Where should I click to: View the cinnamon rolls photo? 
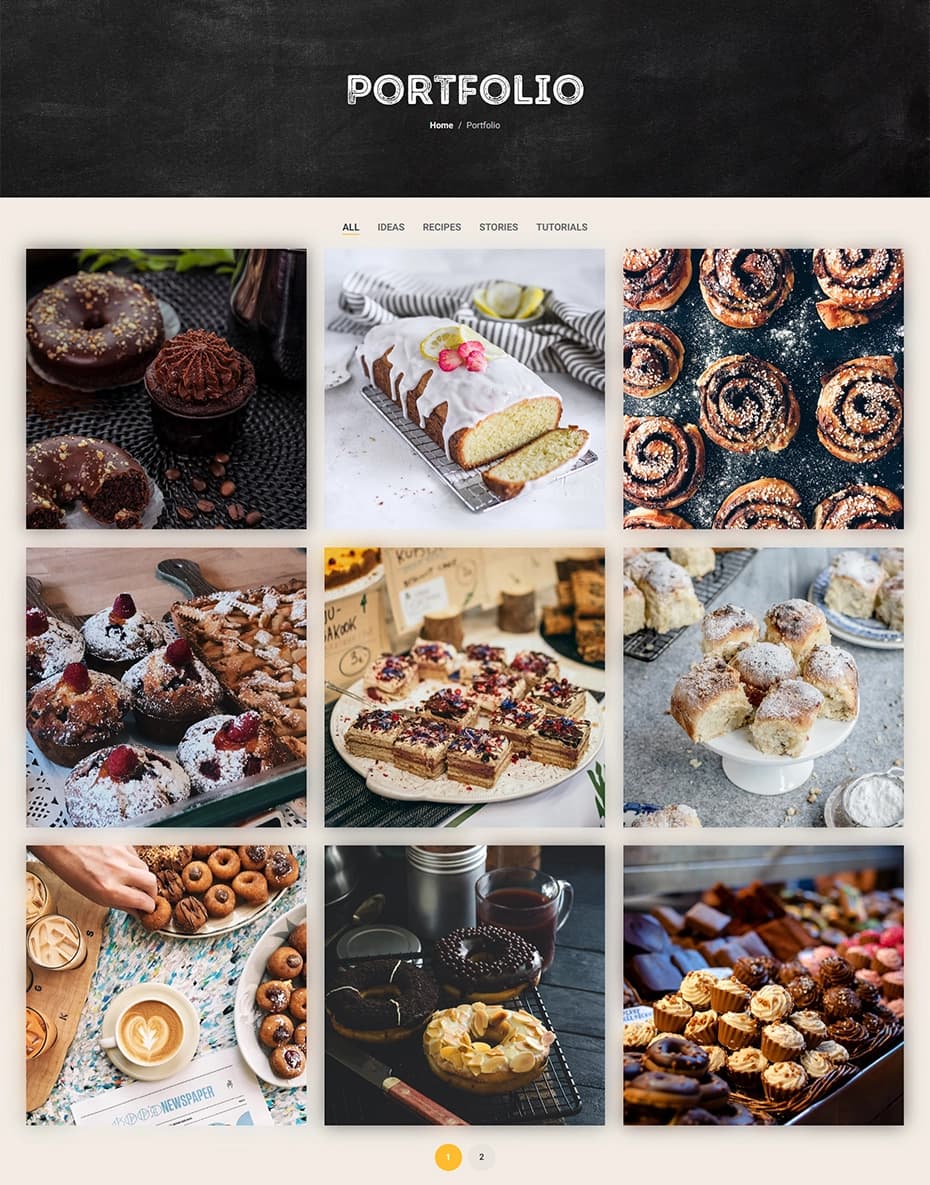coord(763,388)
